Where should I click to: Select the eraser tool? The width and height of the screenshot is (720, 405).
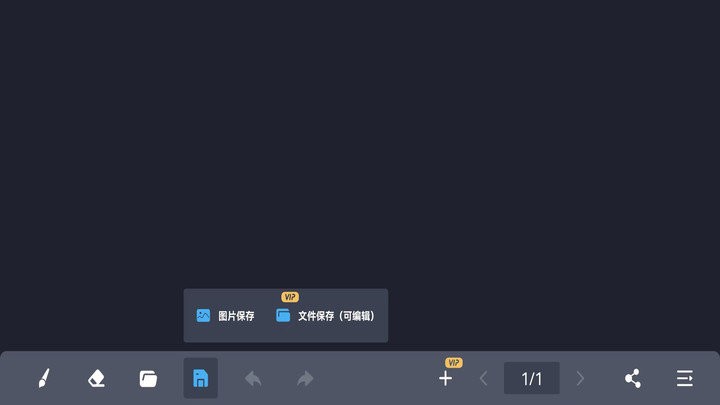[x=96, y=378]
